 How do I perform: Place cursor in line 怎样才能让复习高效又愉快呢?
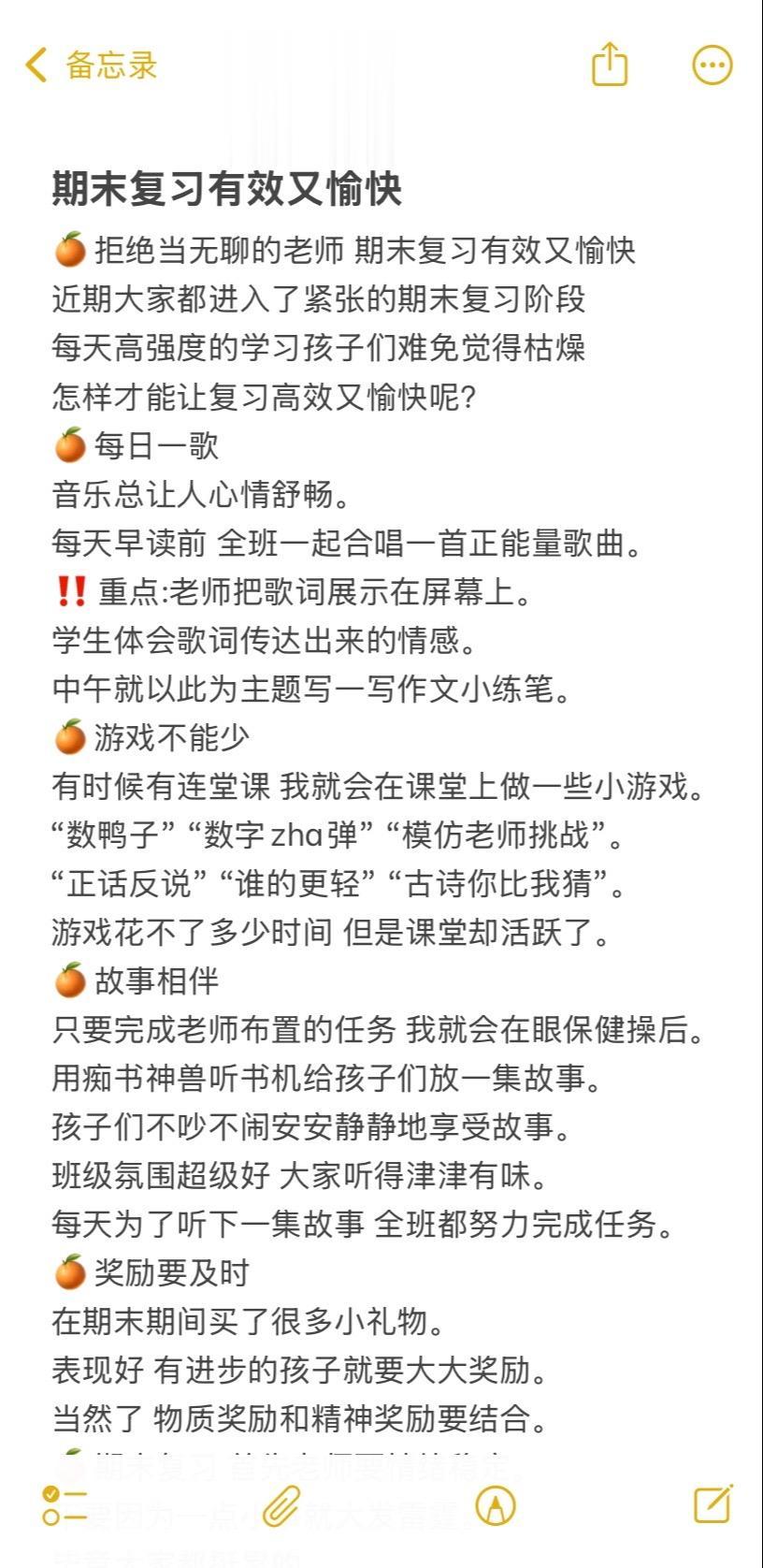click(266, 395)
